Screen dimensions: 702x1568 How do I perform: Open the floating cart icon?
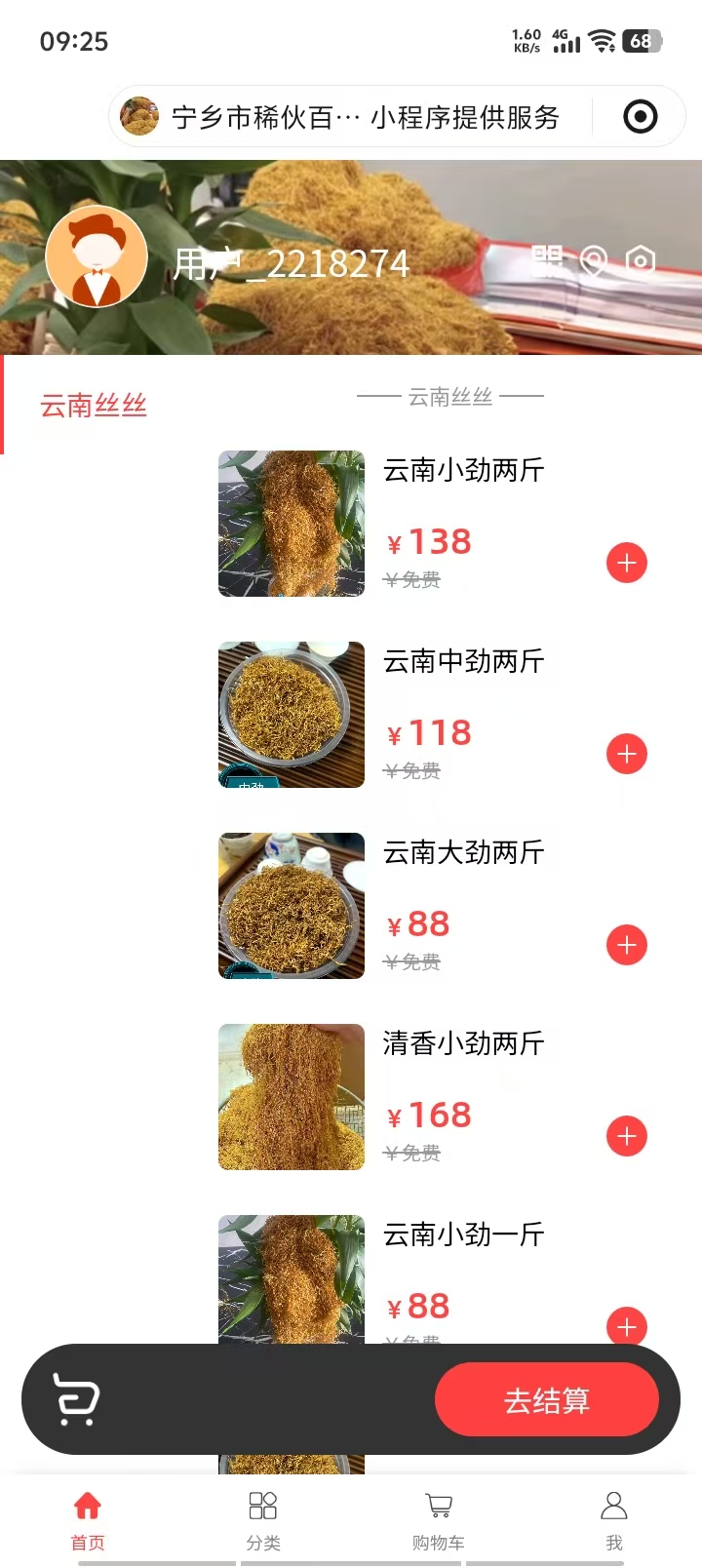coord(76,1400)
